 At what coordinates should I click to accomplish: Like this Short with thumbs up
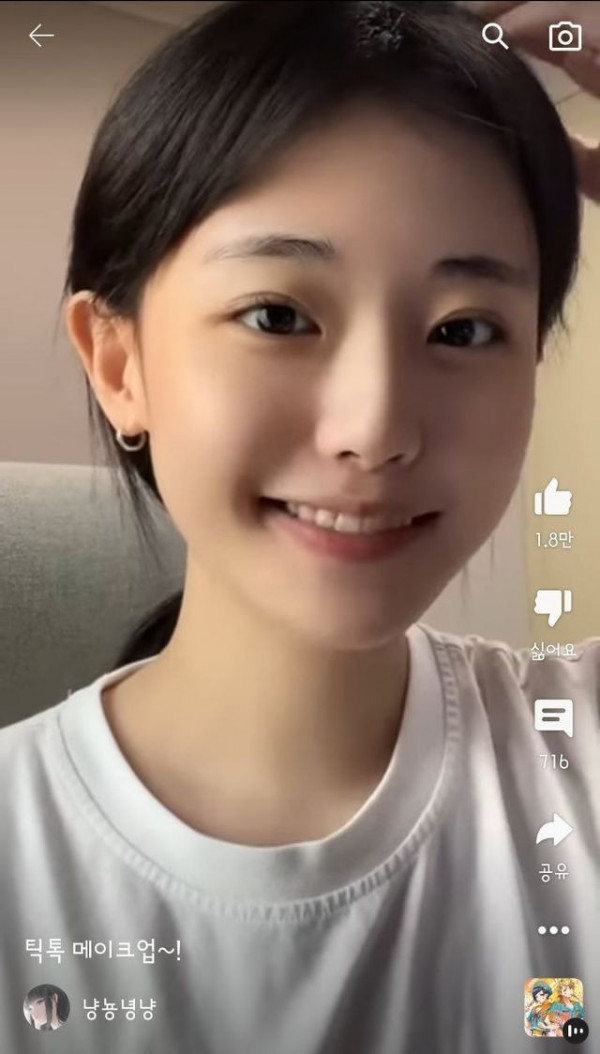pos(553,498)
